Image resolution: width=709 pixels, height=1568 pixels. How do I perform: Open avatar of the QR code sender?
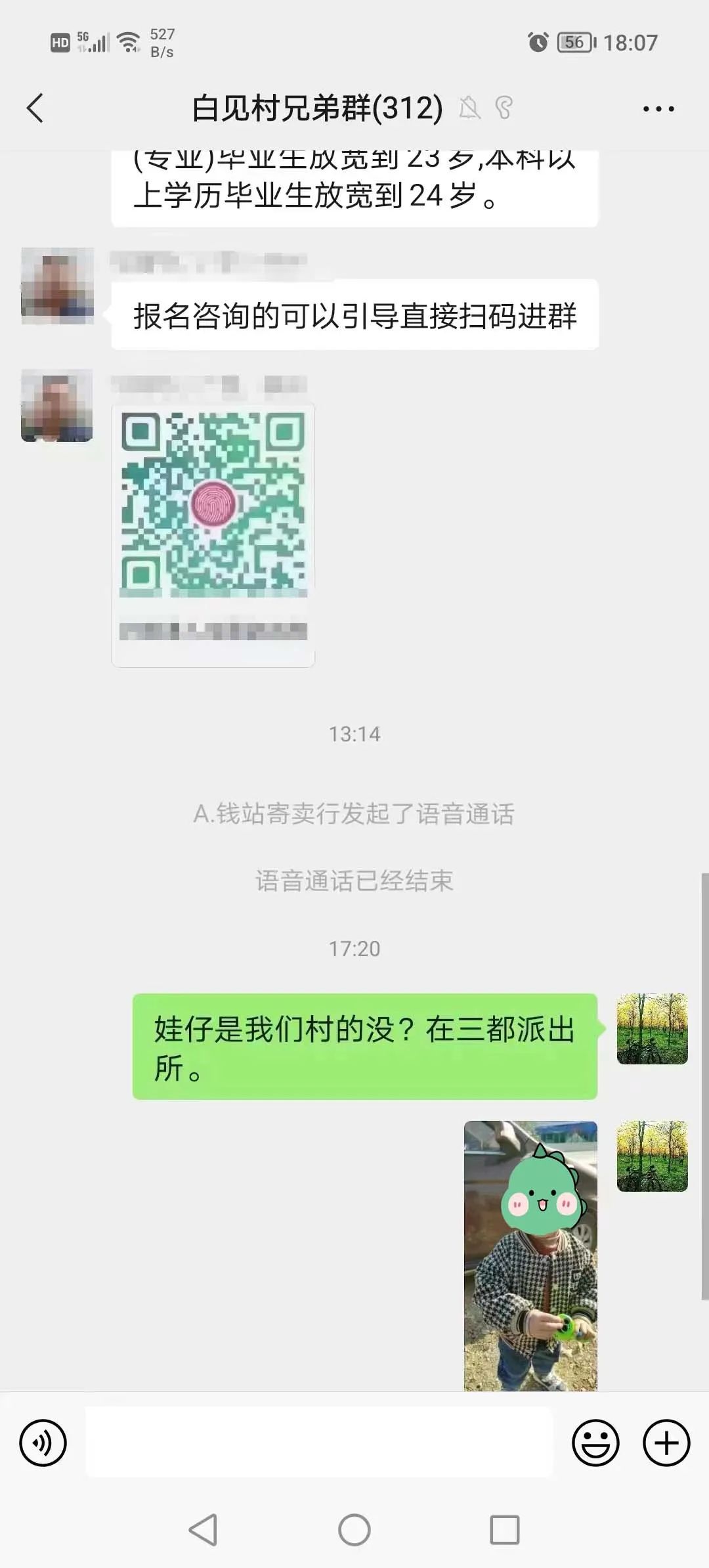coord(57,405)
